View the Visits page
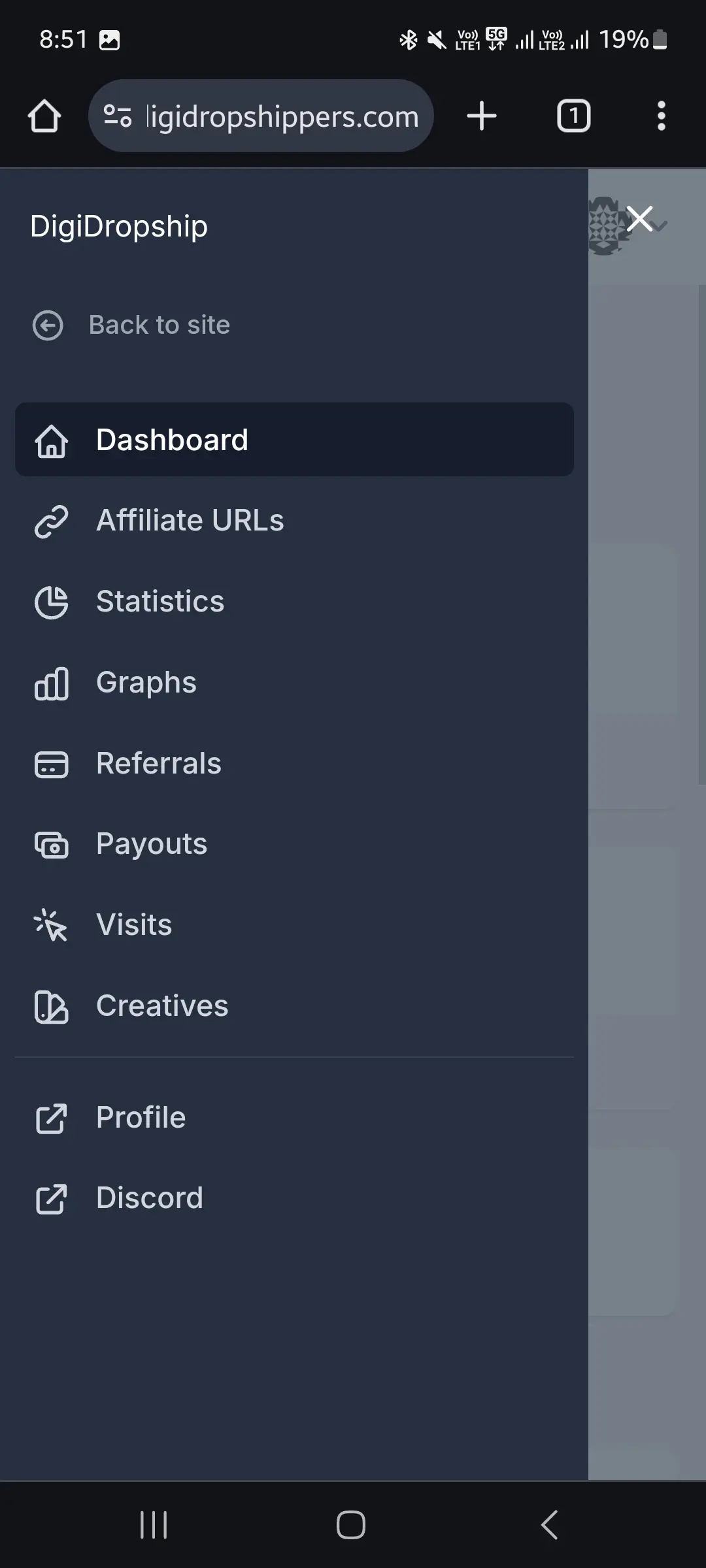The image size is (706, 1568). tap(294, 925)
